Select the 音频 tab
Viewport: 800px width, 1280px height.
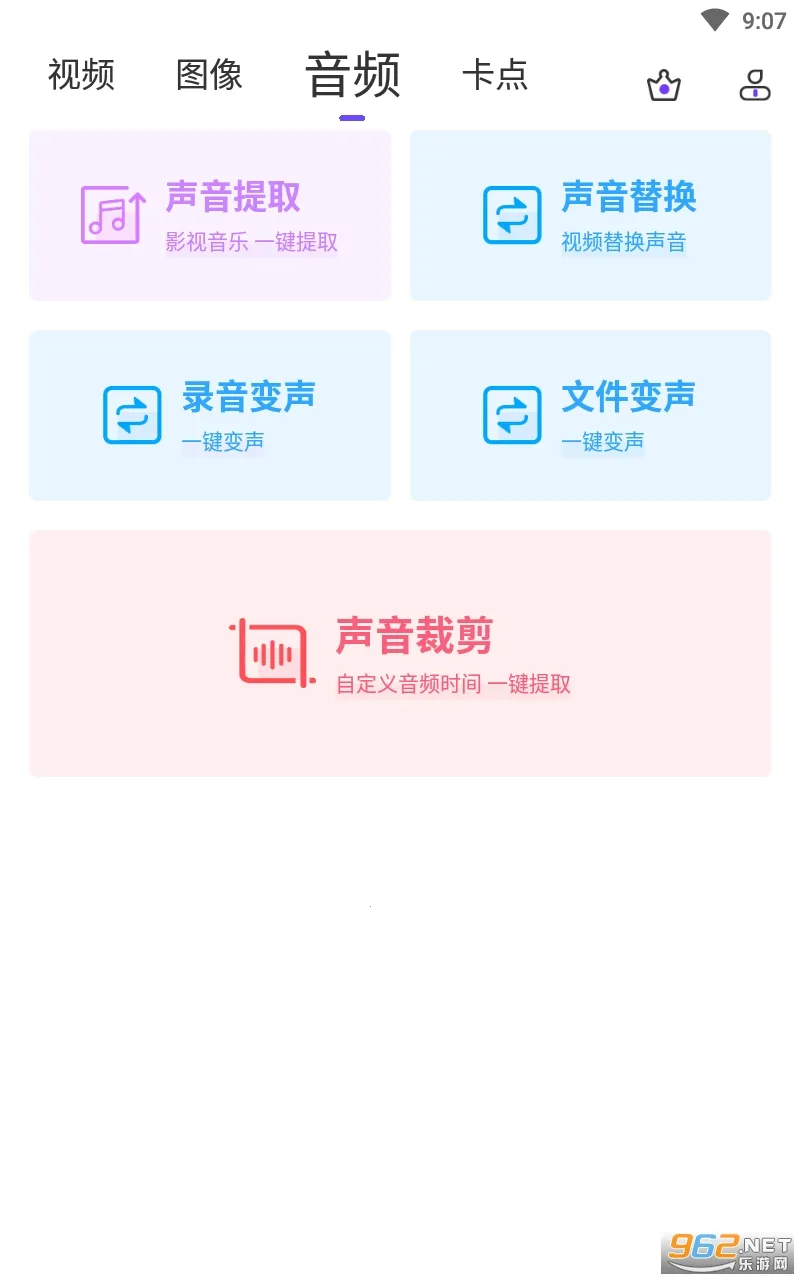click(x=352, y=75)
